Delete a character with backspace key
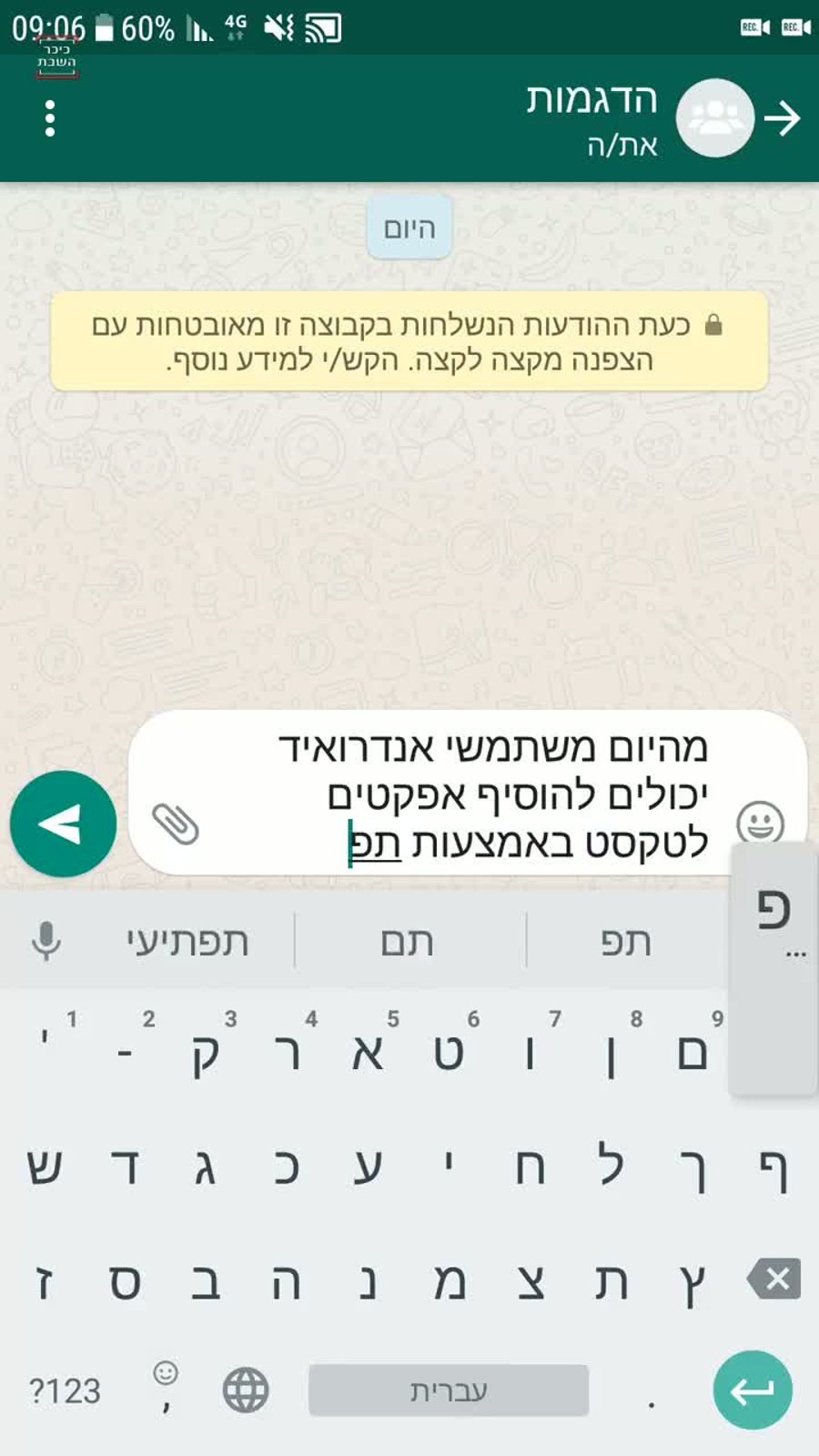This screenshot has width=819, height=1456. pos(773,1279)
